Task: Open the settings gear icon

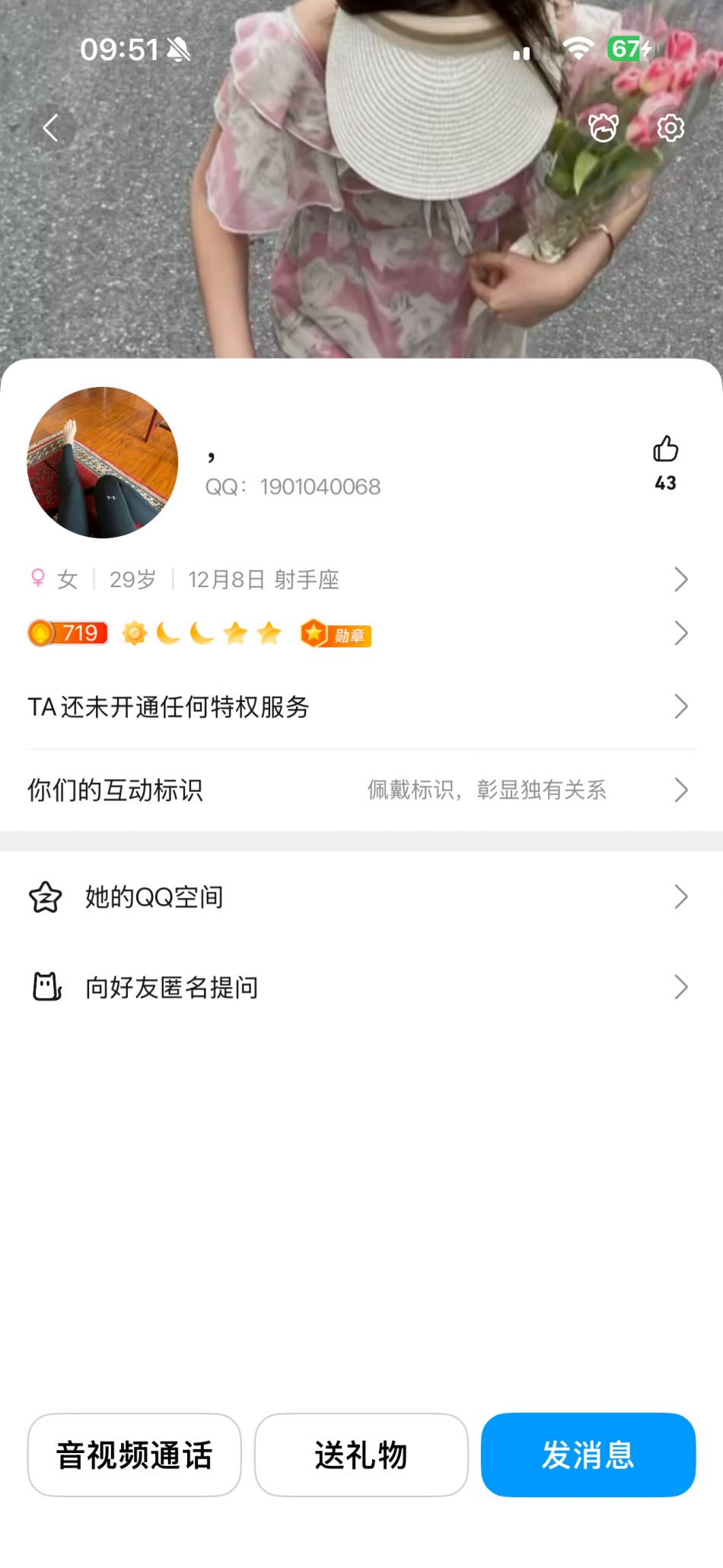Action: tap(670, 128)
